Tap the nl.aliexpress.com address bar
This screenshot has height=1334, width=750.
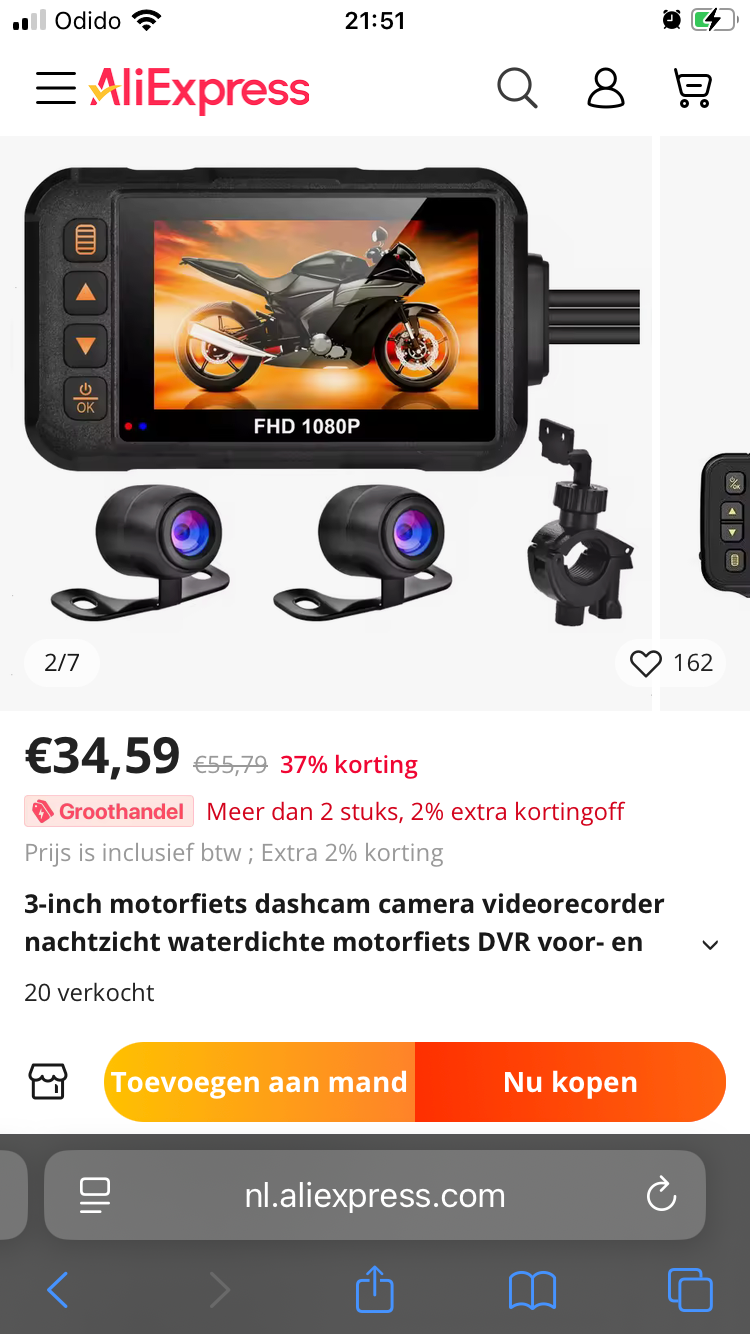[375, 1196]
